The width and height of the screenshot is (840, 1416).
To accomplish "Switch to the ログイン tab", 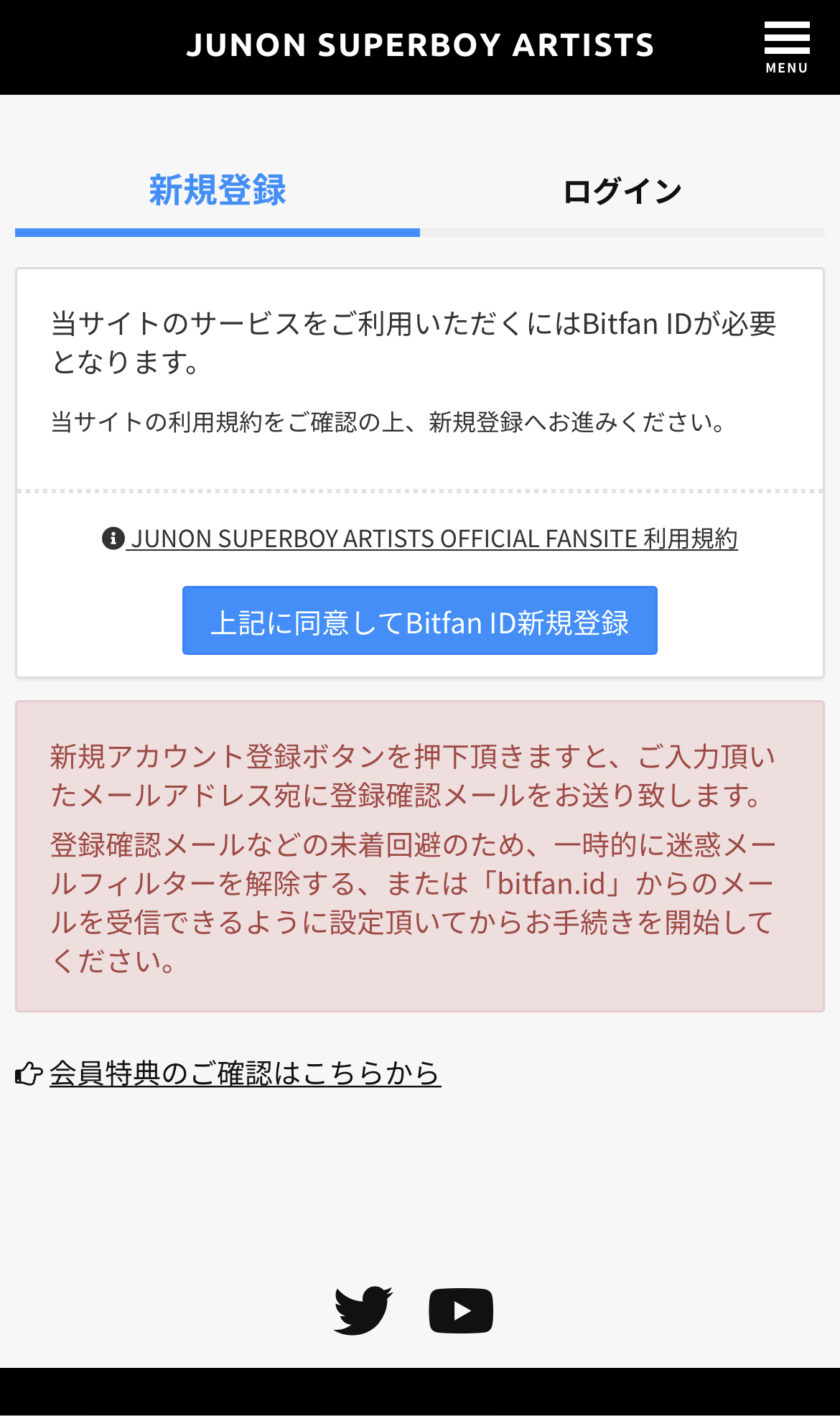I will (x=622, y=192).
